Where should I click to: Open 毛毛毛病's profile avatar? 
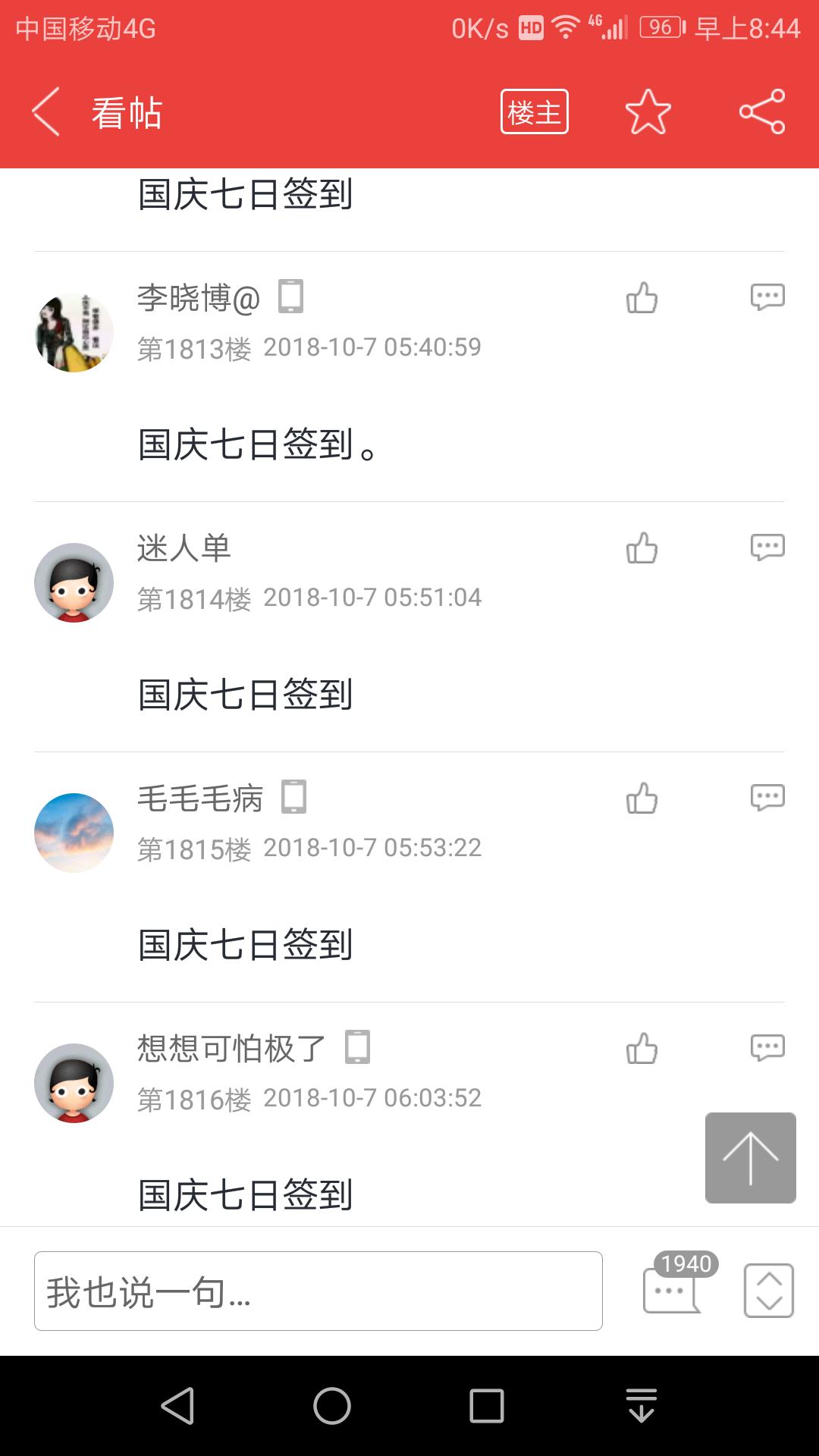[x=74, y=833]
